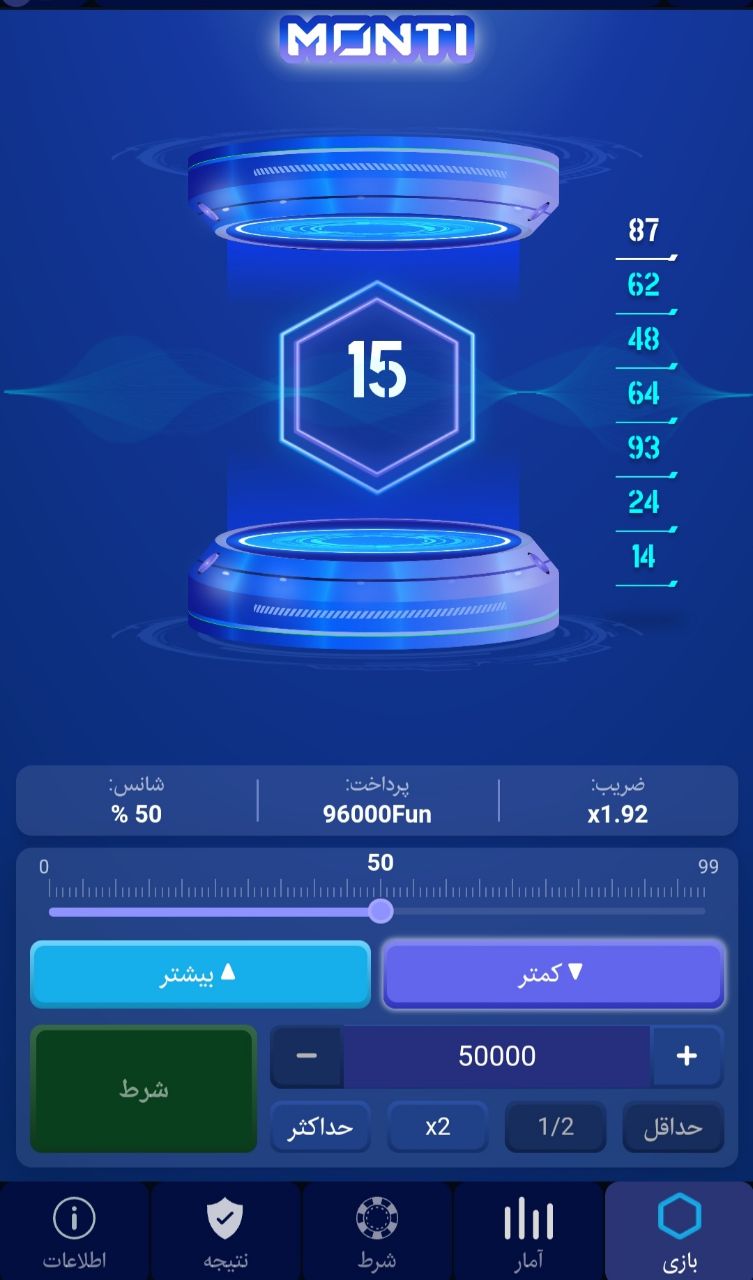Click 1/2 to halve the bet amount
This screenshot has width=753, height=1280.
click(555, 1127)
